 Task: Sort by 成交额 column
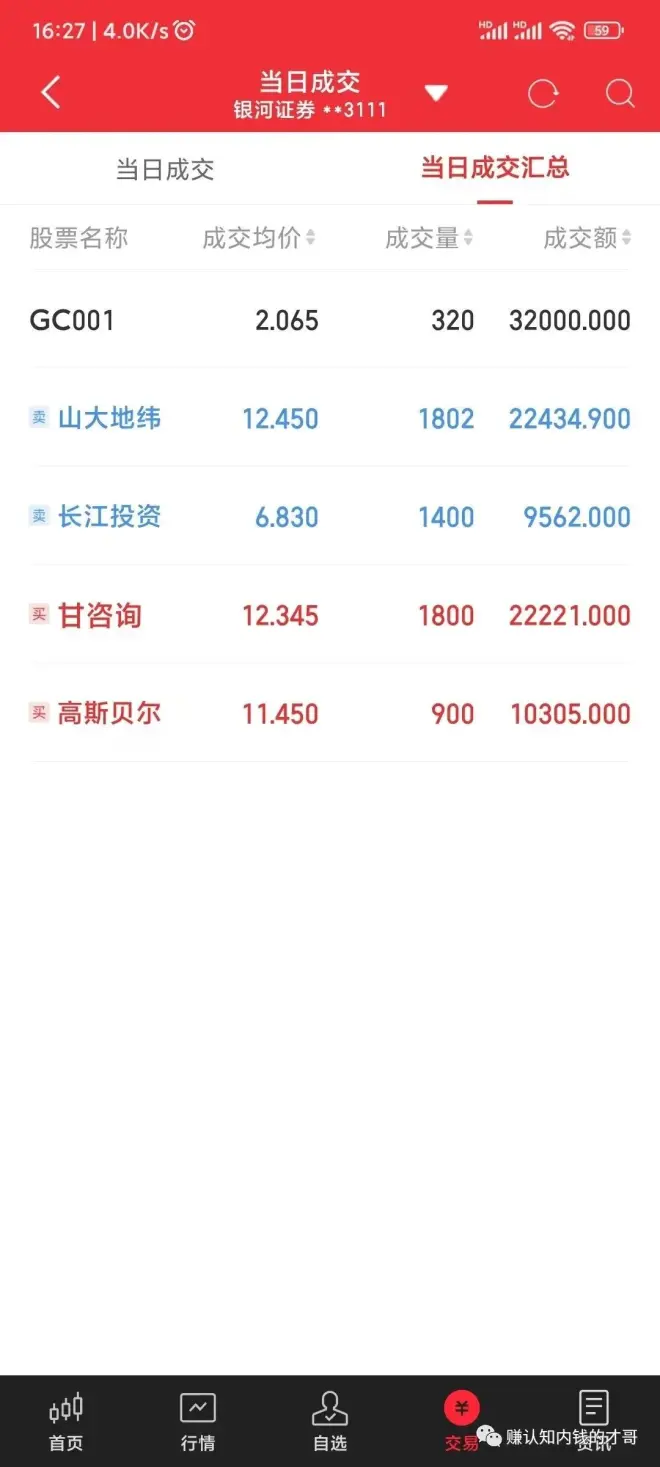point(586,238)
